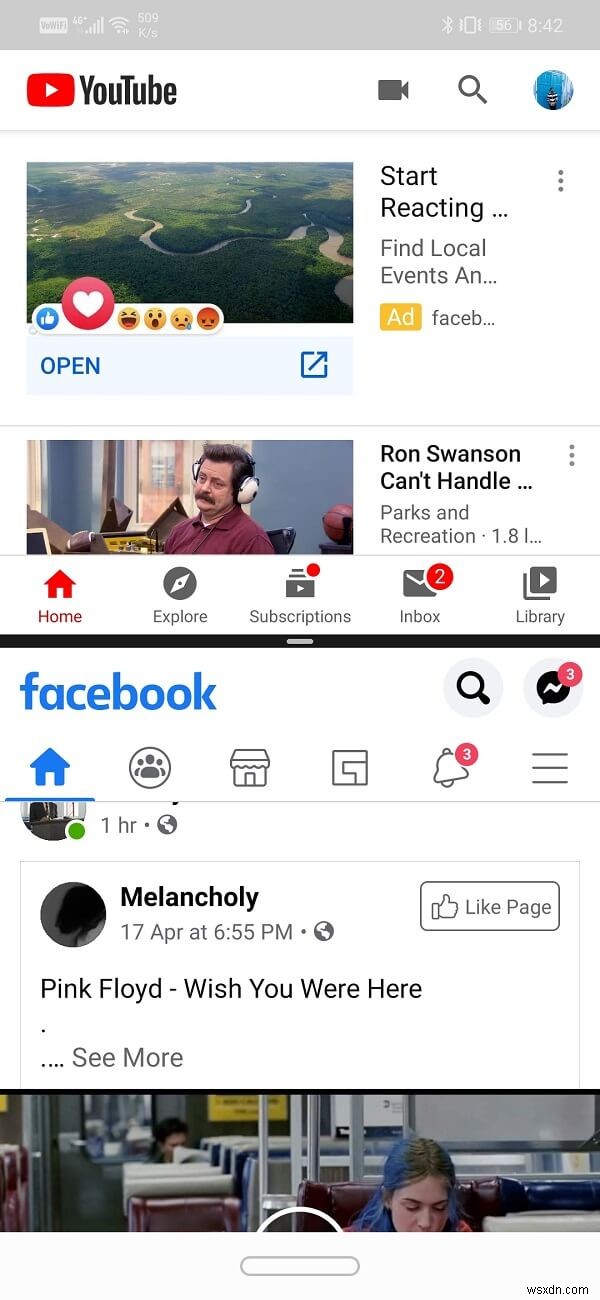
Task: Go to the YouTube Home tab
Action: point(60,596)
